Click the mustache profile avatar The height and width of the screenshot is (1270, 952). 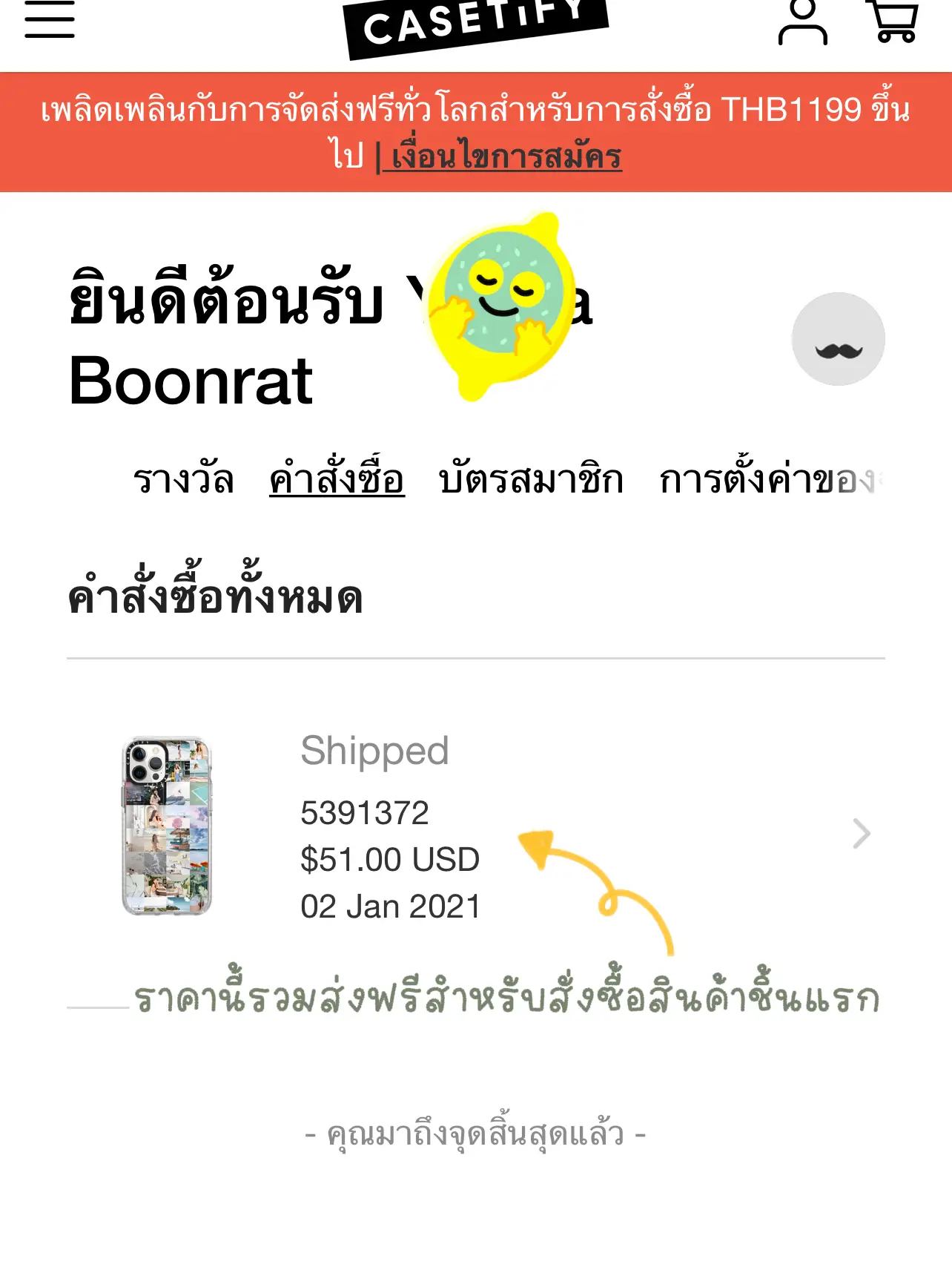(836, 338)
